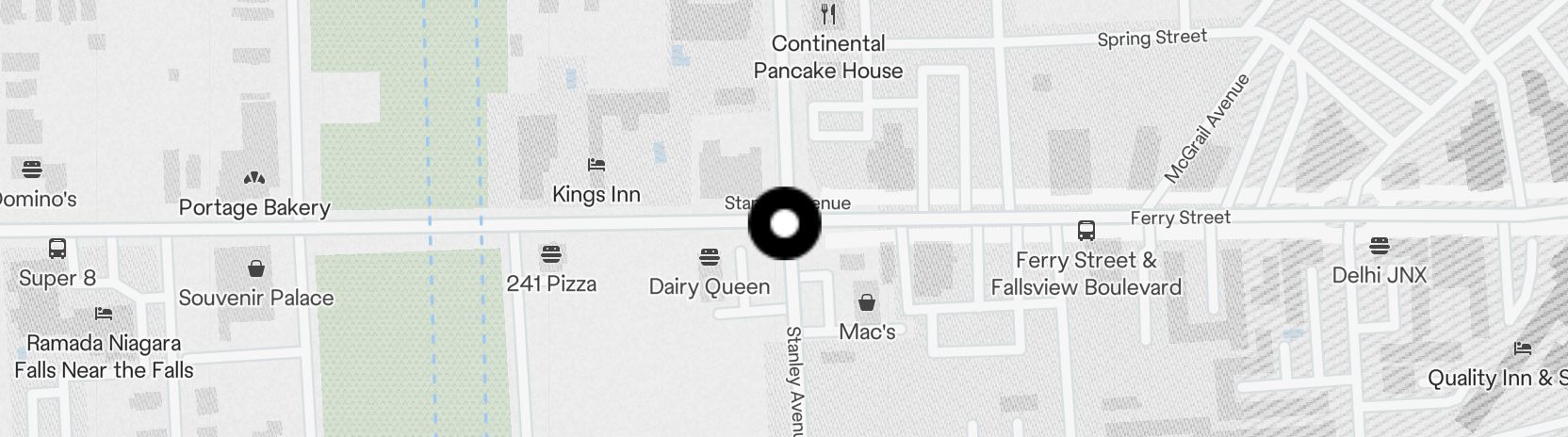The width and height of the screenshot is (1568, 437).
Task: Open the Portage Bakery marker
Action: click(x=253, y=178)
